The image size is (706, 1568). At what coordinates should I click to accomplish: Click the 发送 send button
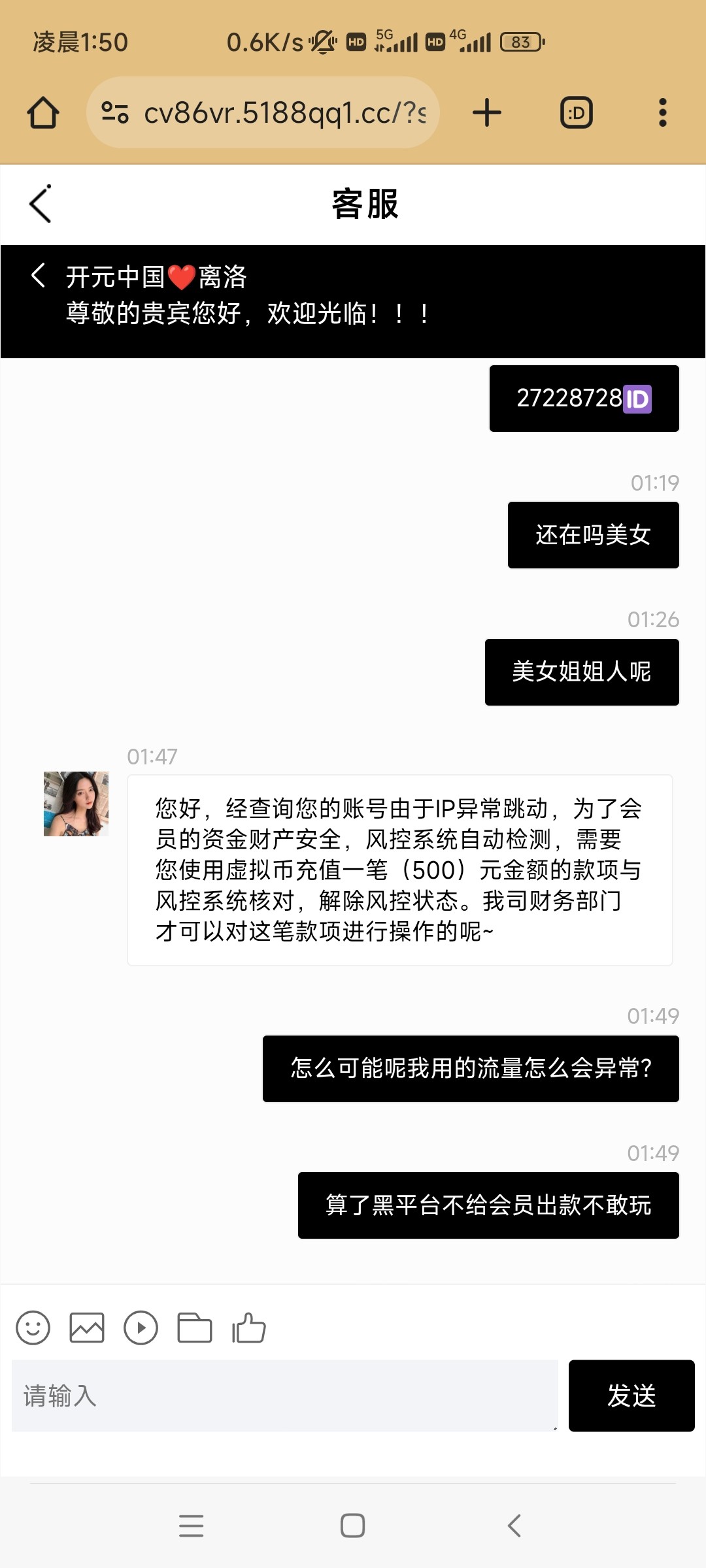click(631, 1396)
